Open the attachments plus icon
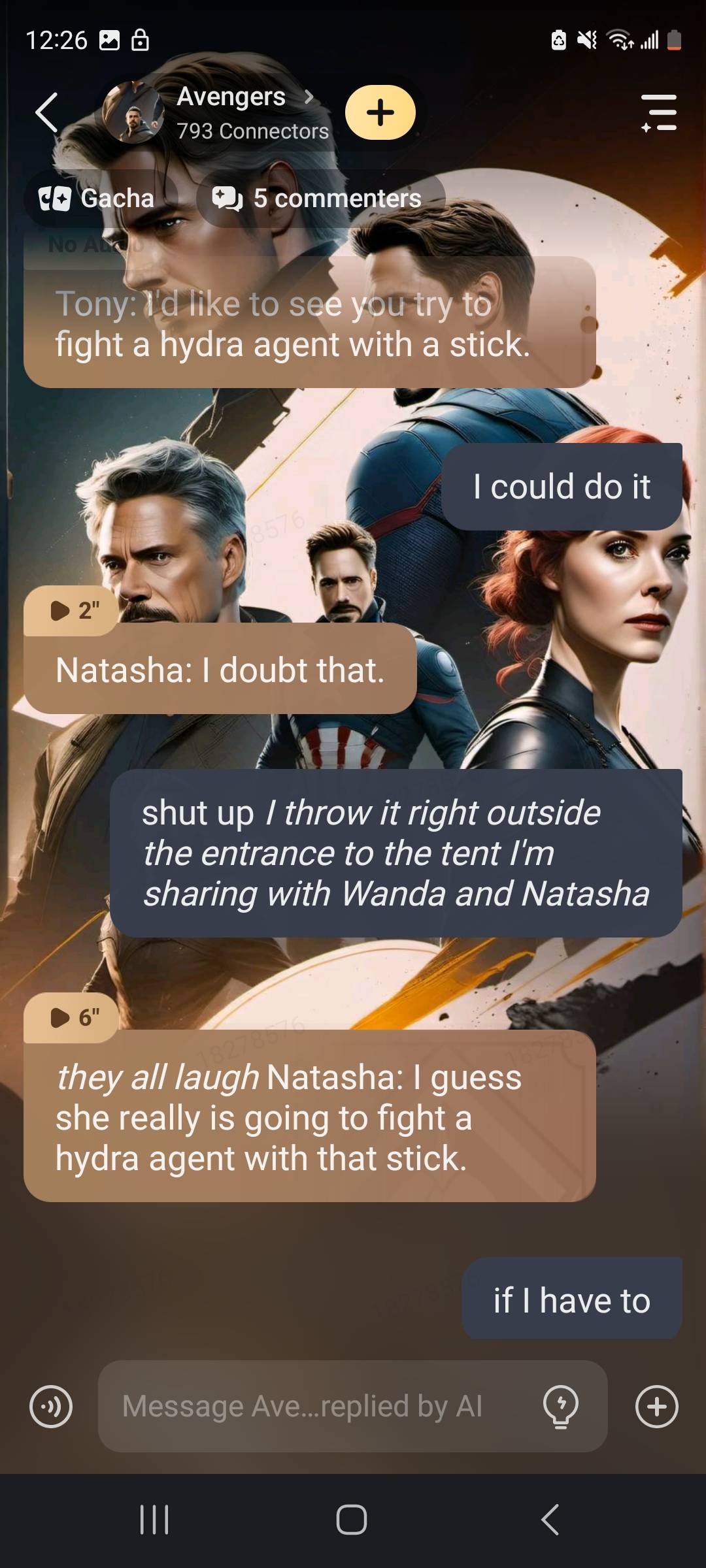Viewport: 706px width, 1568px height. point(656,1406)
